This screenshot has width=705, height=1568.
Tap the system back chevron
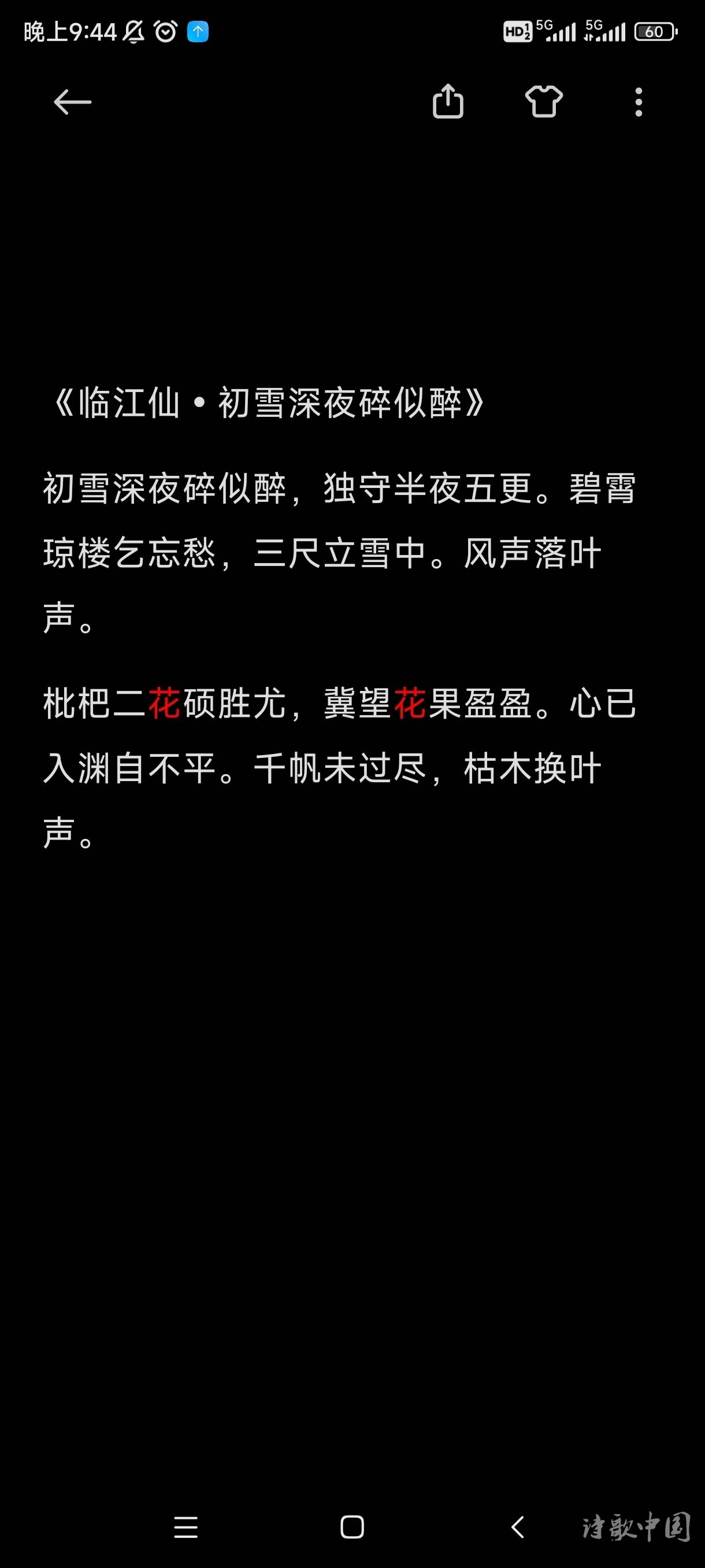pos(518,1526)
